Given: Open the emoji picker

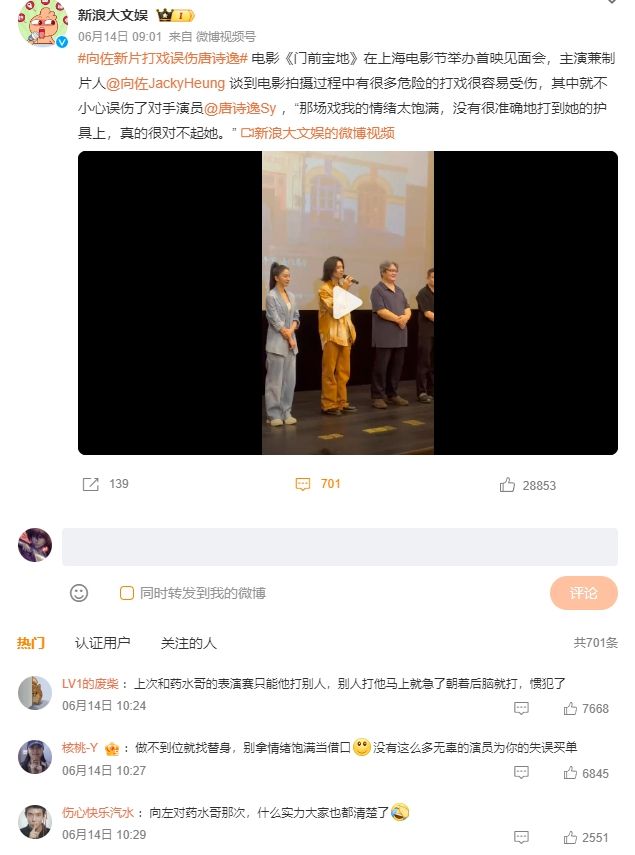Looking at the screenshot, I should (79, 593).
